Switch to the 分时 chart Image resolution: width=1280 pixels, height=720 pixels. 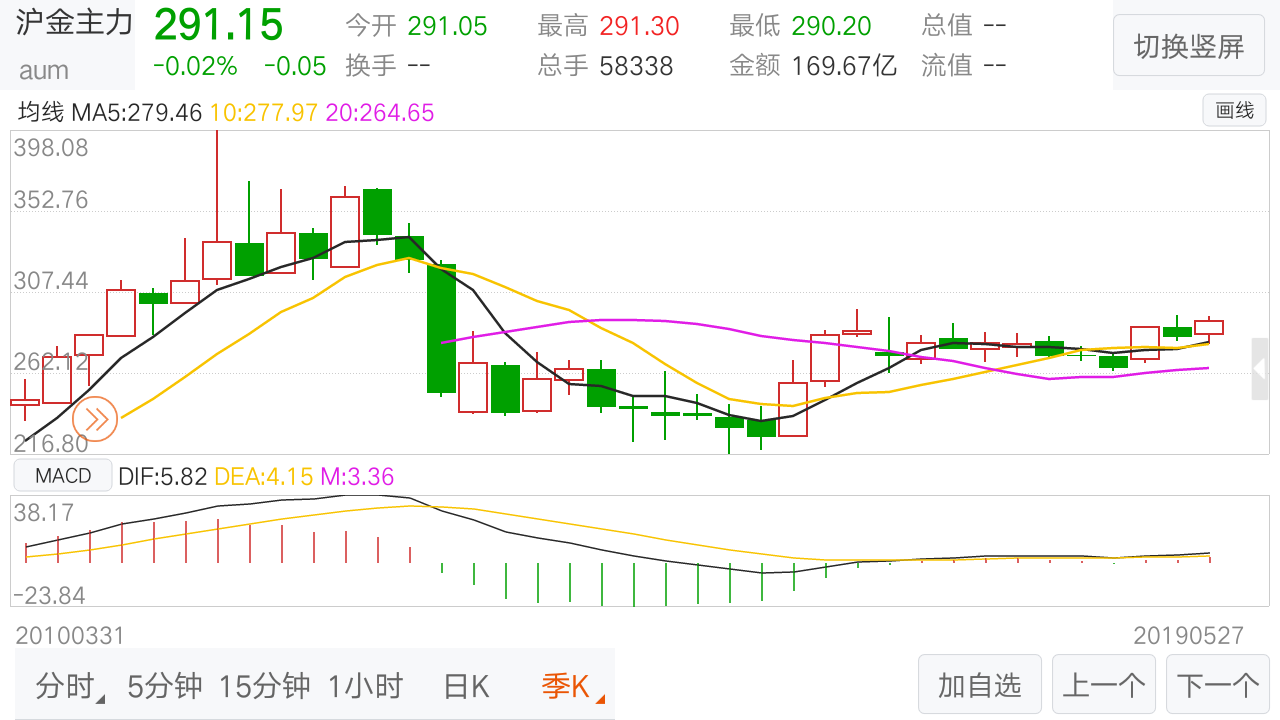(68, 686)
